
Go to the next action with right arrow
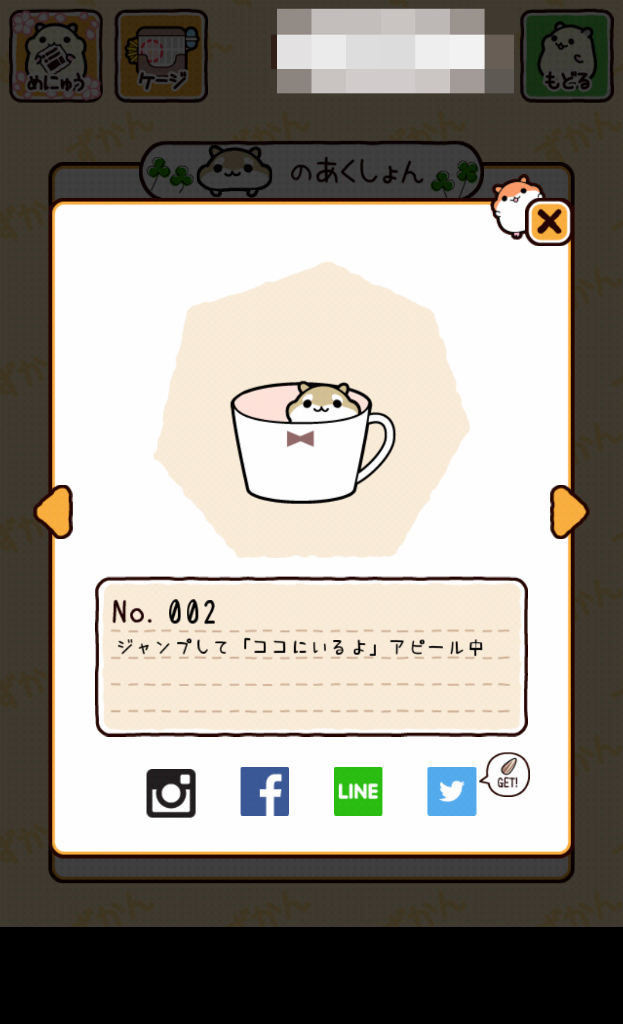(568, 512)
